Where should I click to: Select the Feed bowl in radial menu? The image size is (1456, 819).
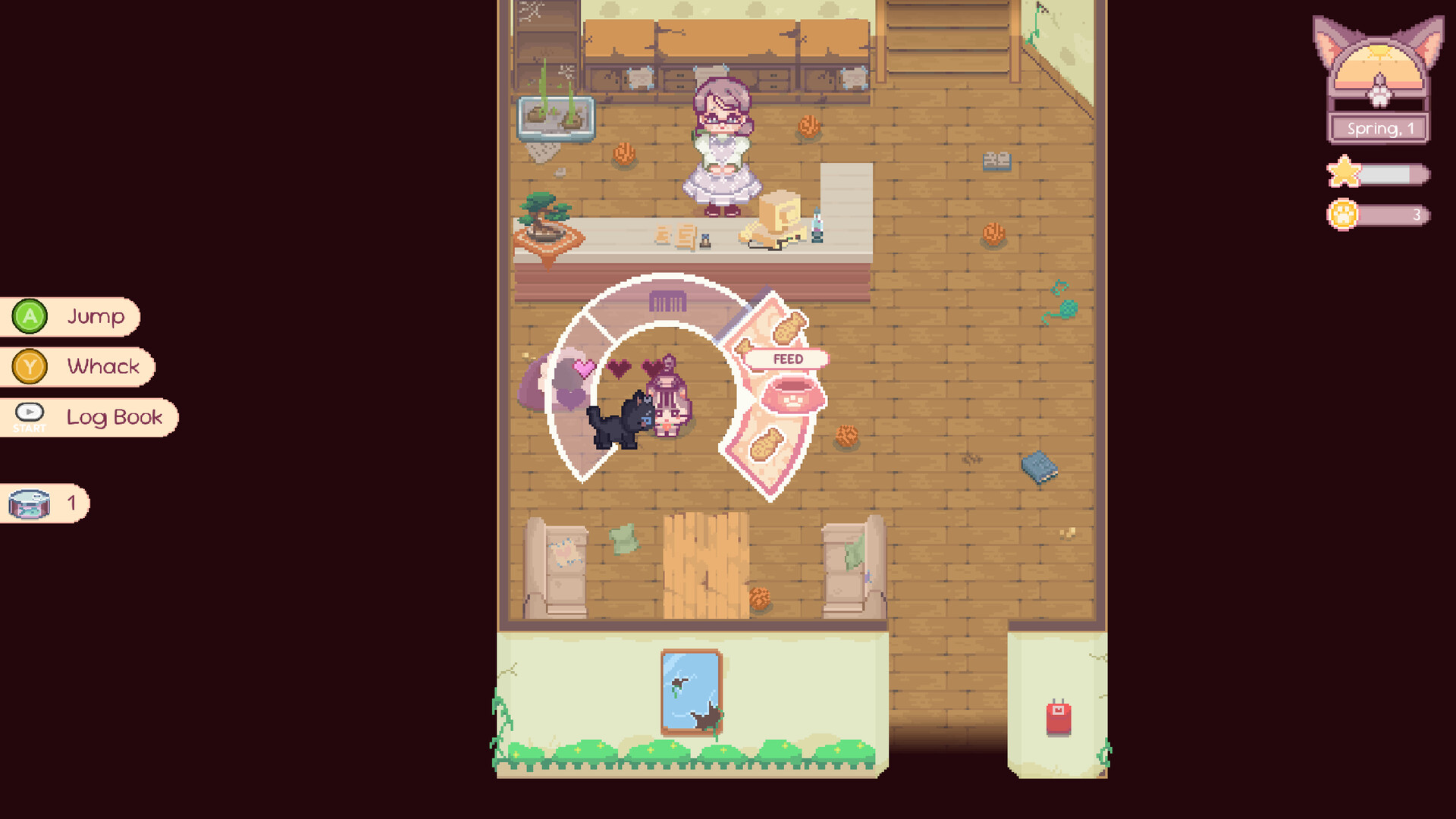click(793, 395)
